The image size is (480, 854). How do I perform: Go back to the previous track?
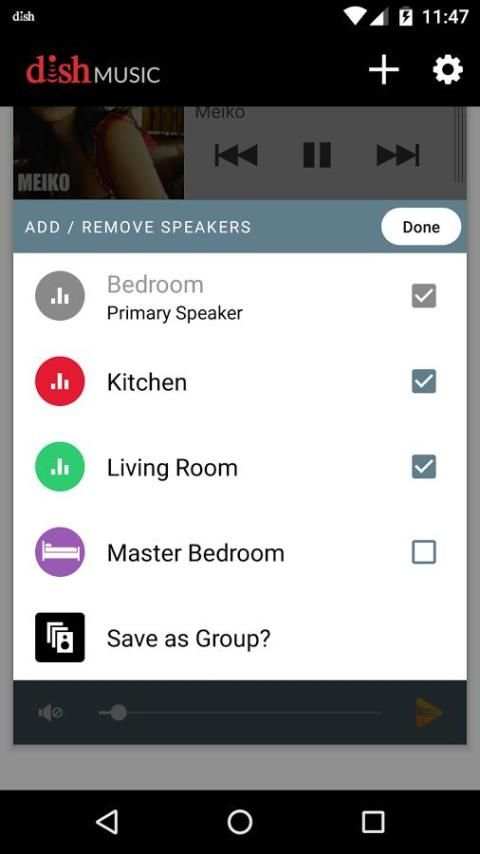[236, 155]
